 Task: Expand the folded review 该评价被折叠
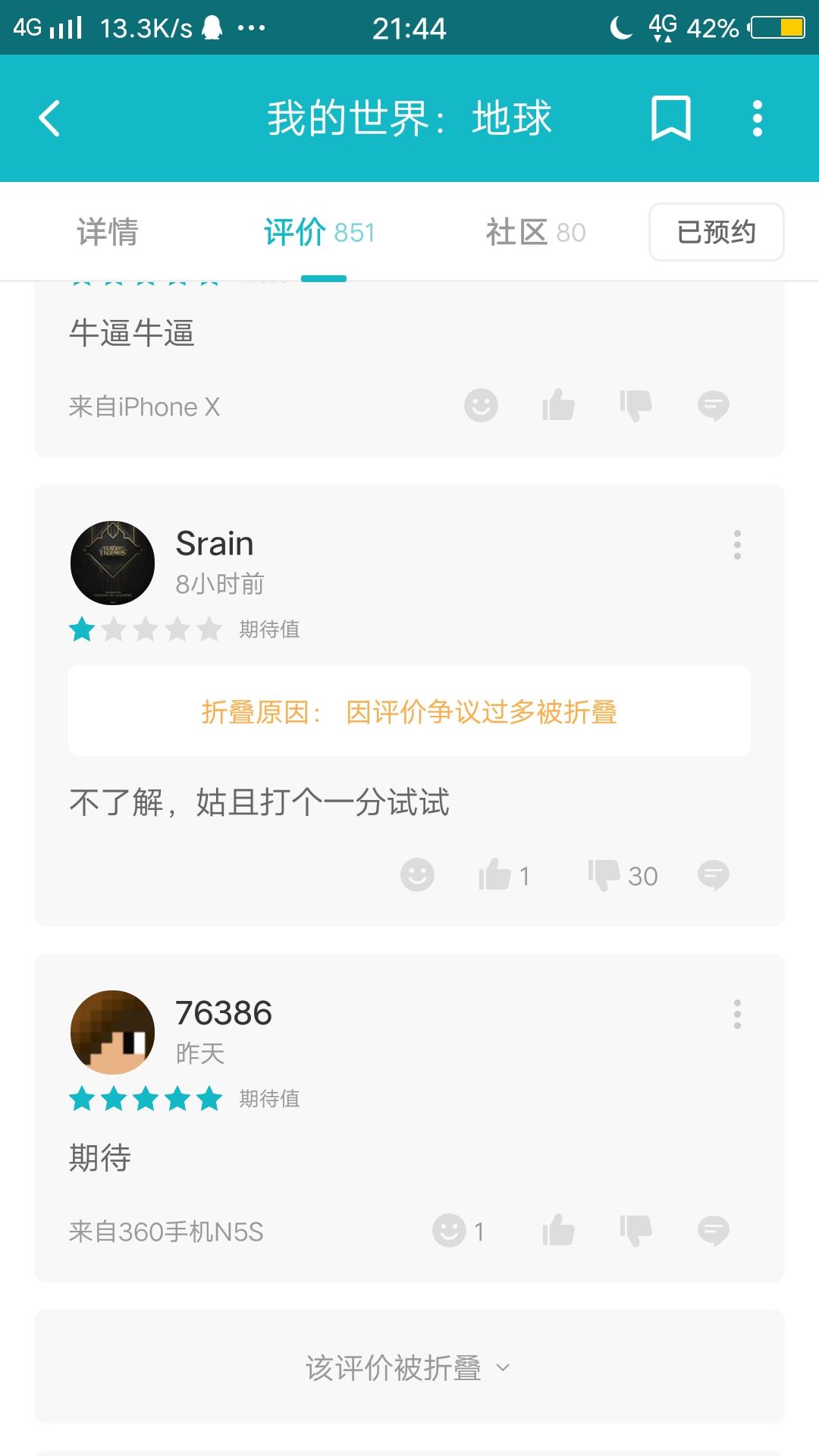point(409,1367)
